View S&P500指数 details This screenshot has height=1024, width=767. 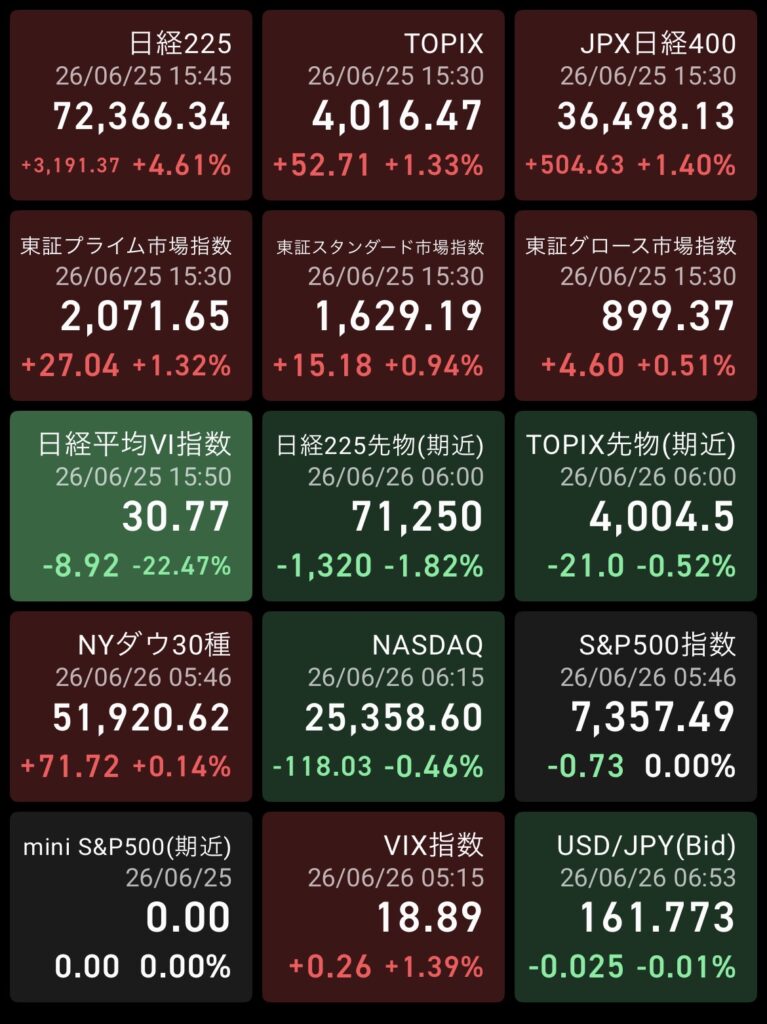coord(636,707)
